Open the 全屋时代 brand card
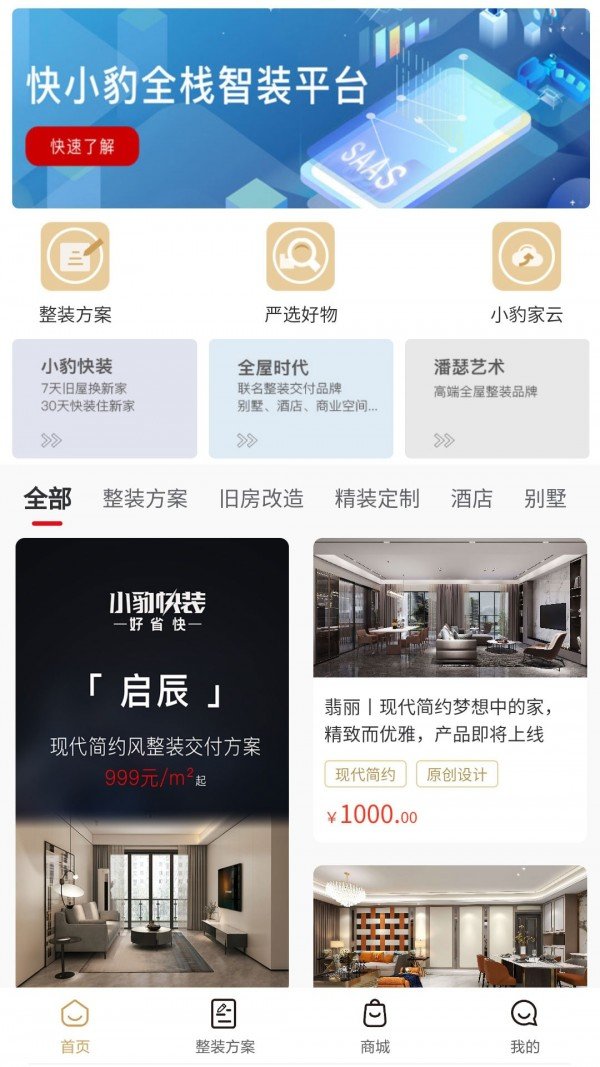Image resolution: width=600 pixels, height=1067 pixels. (x=301, y=398)
